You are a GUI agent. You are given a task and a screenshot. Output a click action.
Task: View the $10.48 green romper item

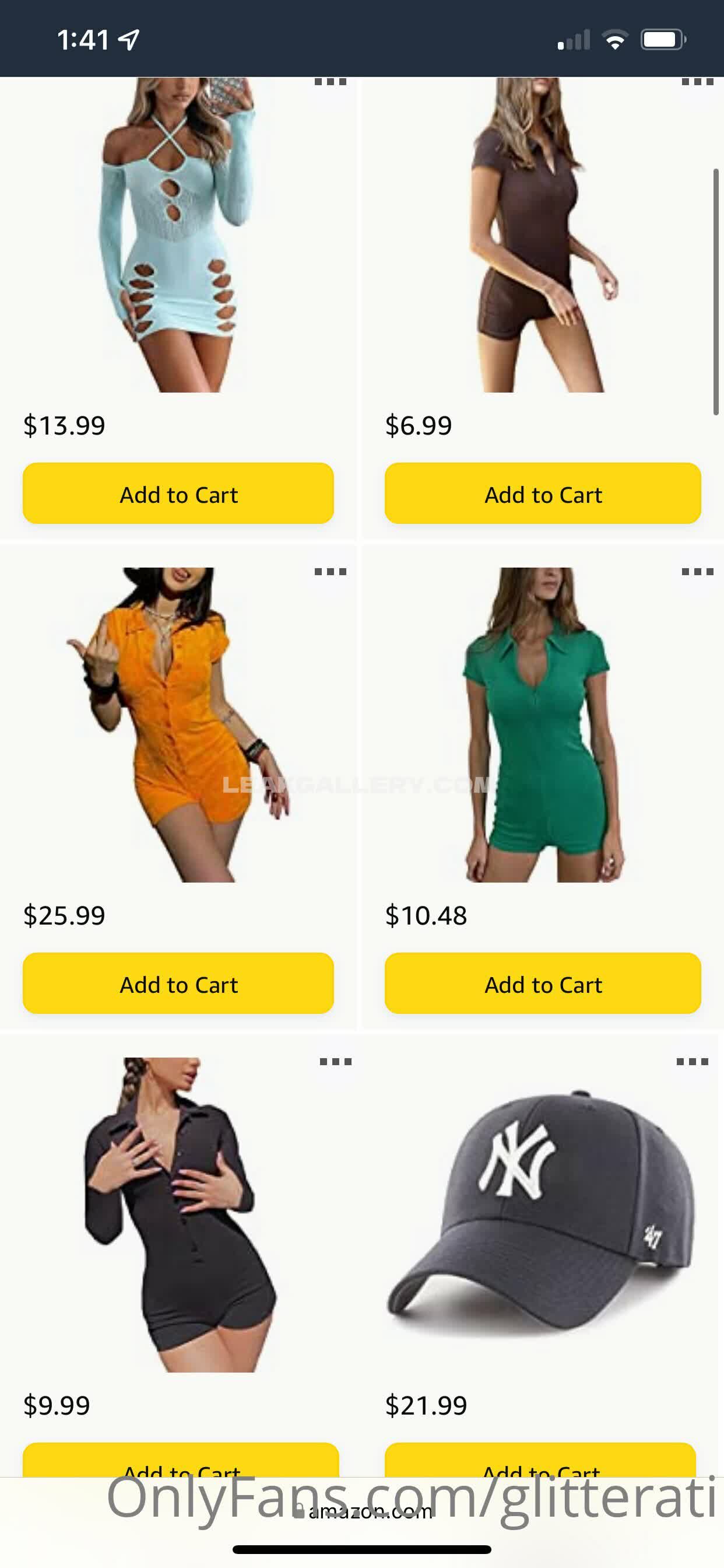[542, 724]
